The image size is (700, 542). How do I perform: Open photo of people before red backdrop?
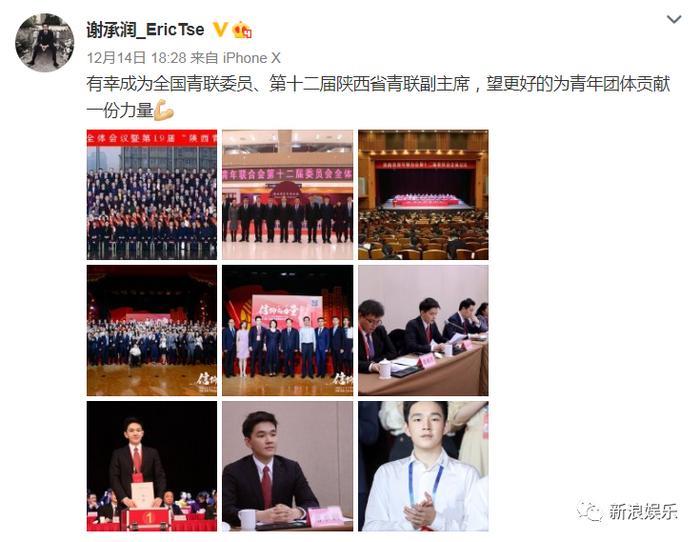pyautogui.click(x=287, y=330)
